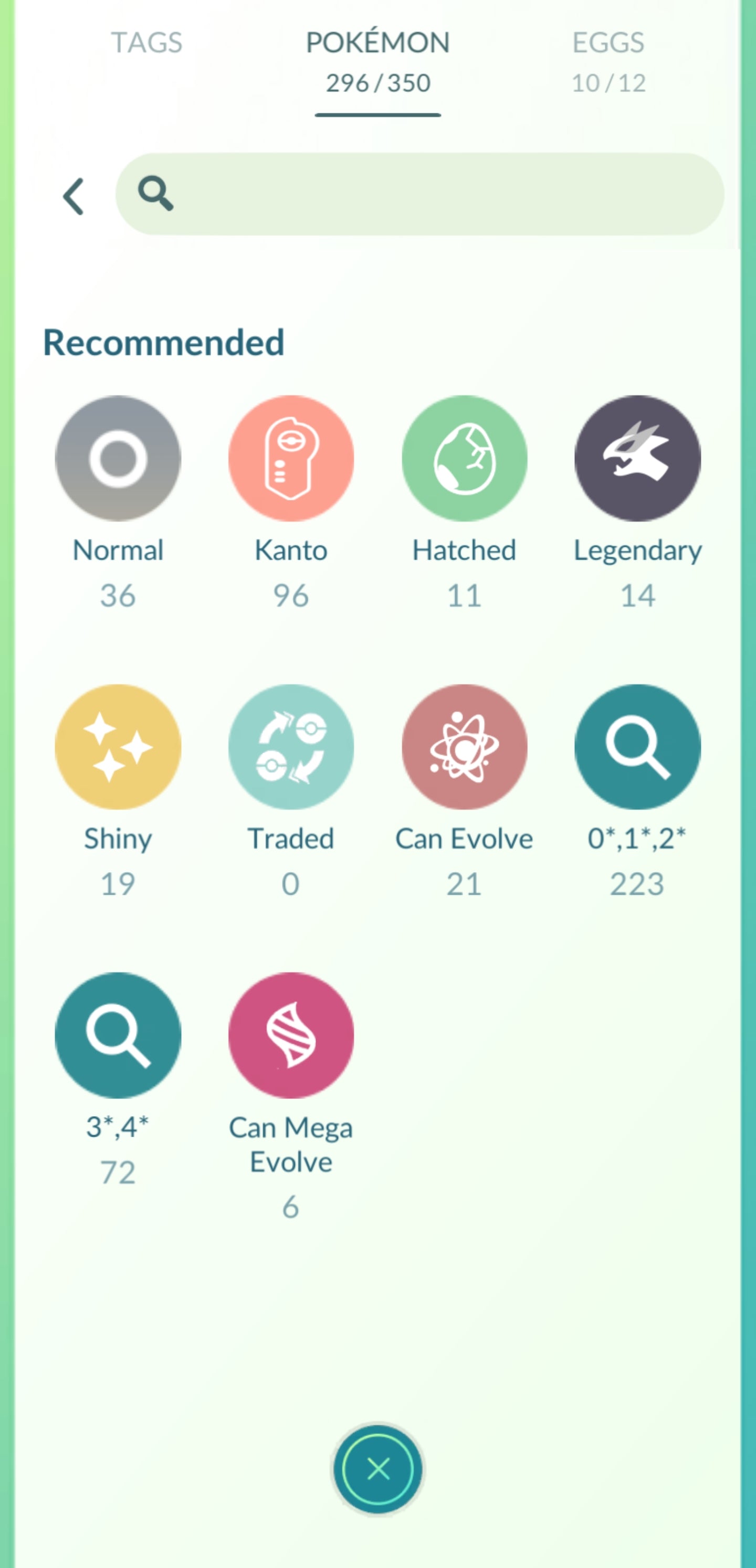The image size is (756, 1568).
Task: Select the Pokémon tab
Action: point(377,61)
